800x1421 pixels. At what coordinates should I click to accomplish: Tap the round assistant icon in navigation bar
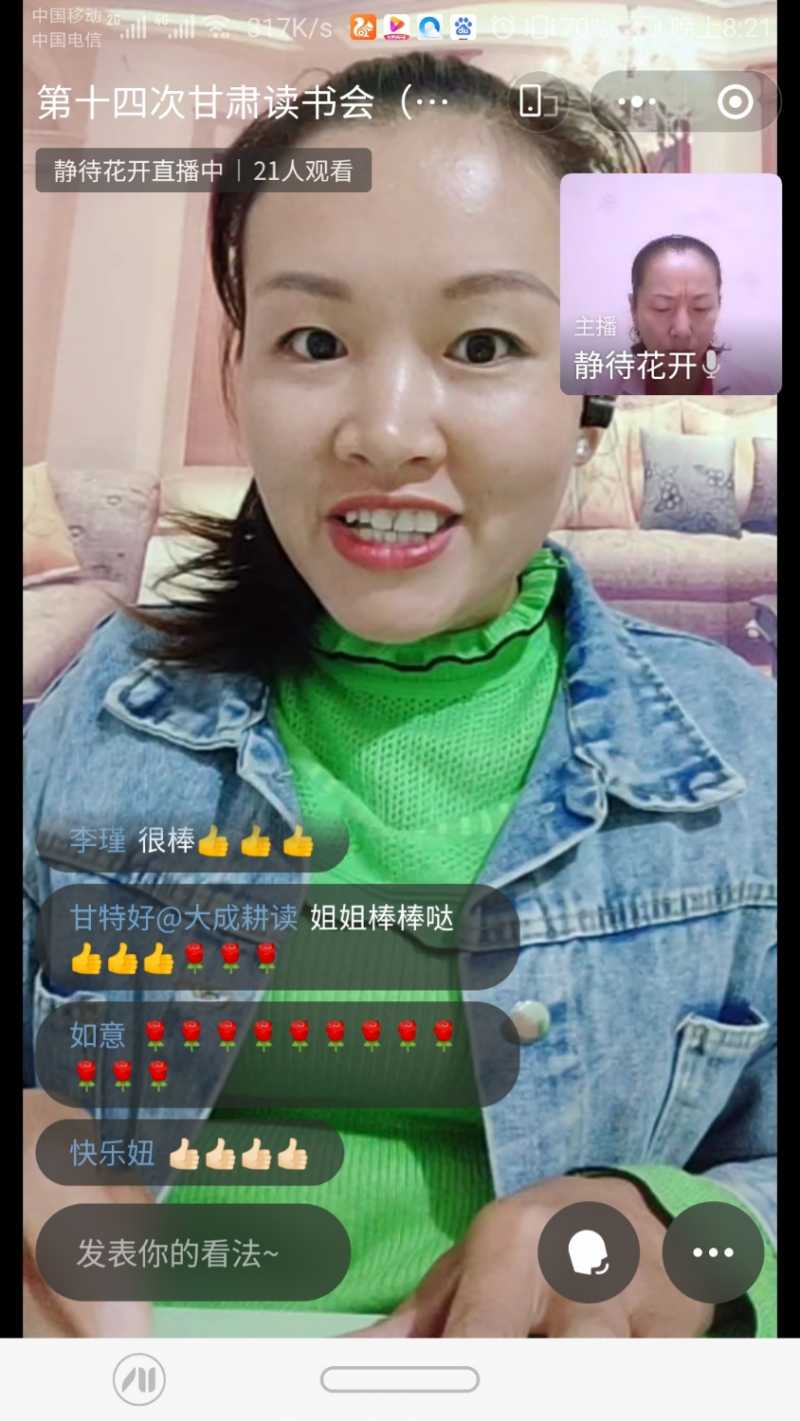click(139, 1380)
